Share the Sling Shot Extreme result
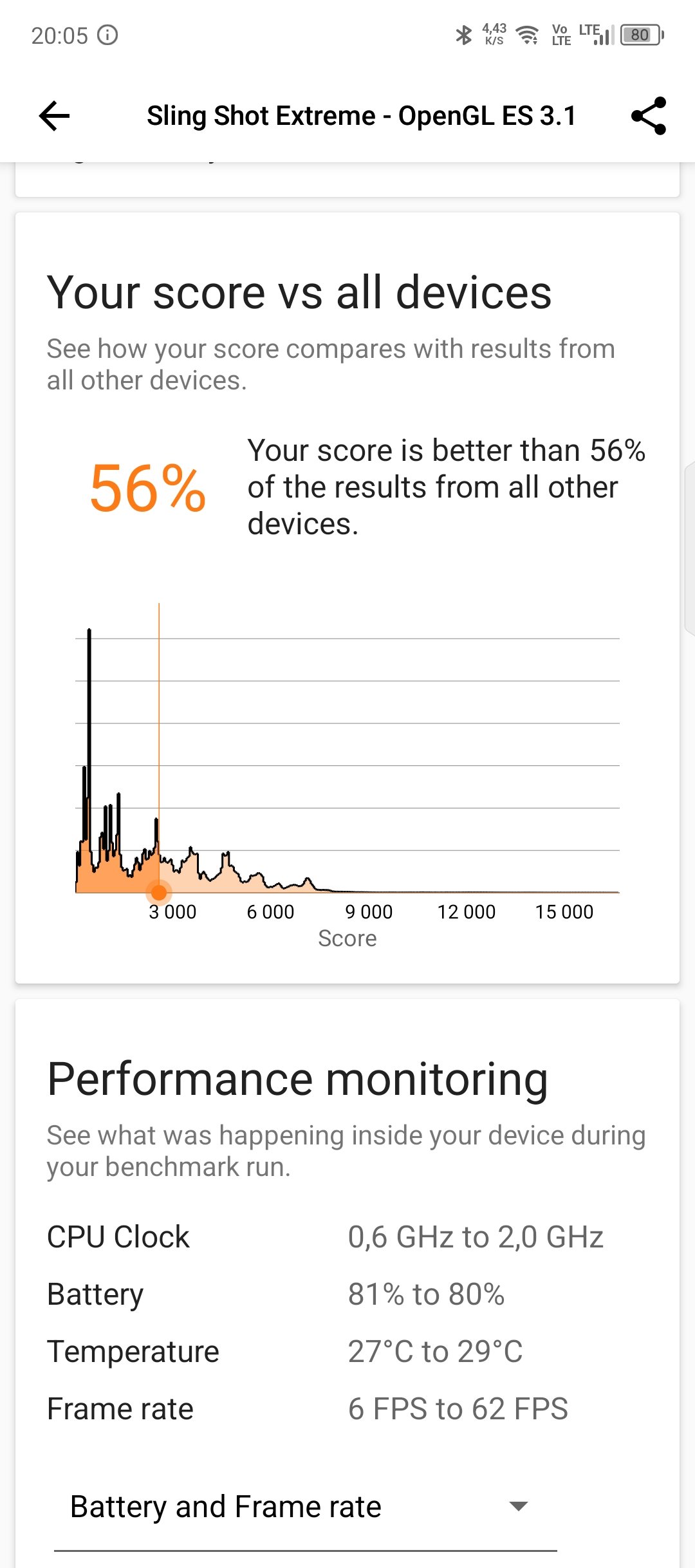This screenshot has height=1568, width=695. 649,116
